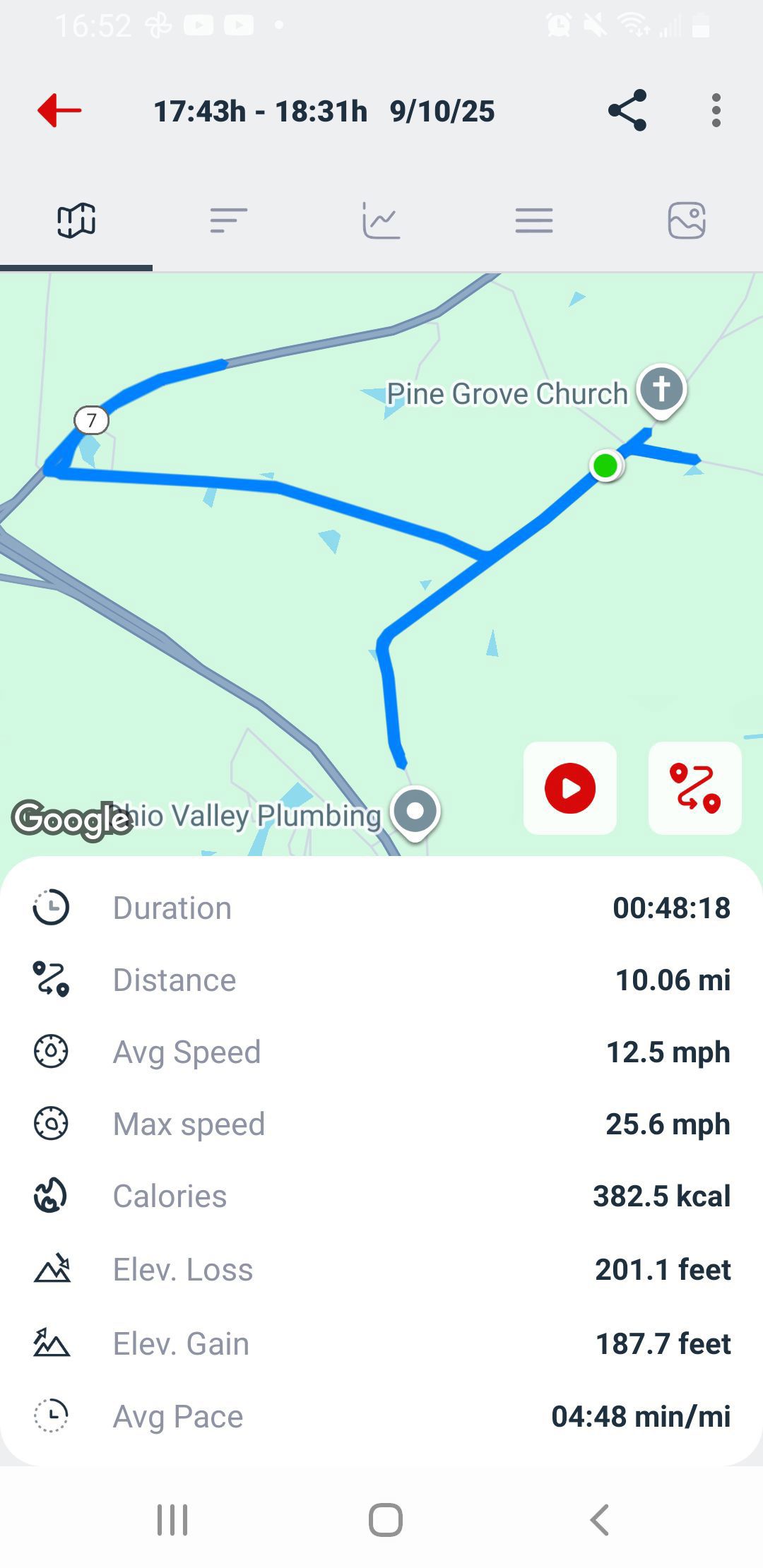
Task: Go to the home screen
Action: 386,1519
